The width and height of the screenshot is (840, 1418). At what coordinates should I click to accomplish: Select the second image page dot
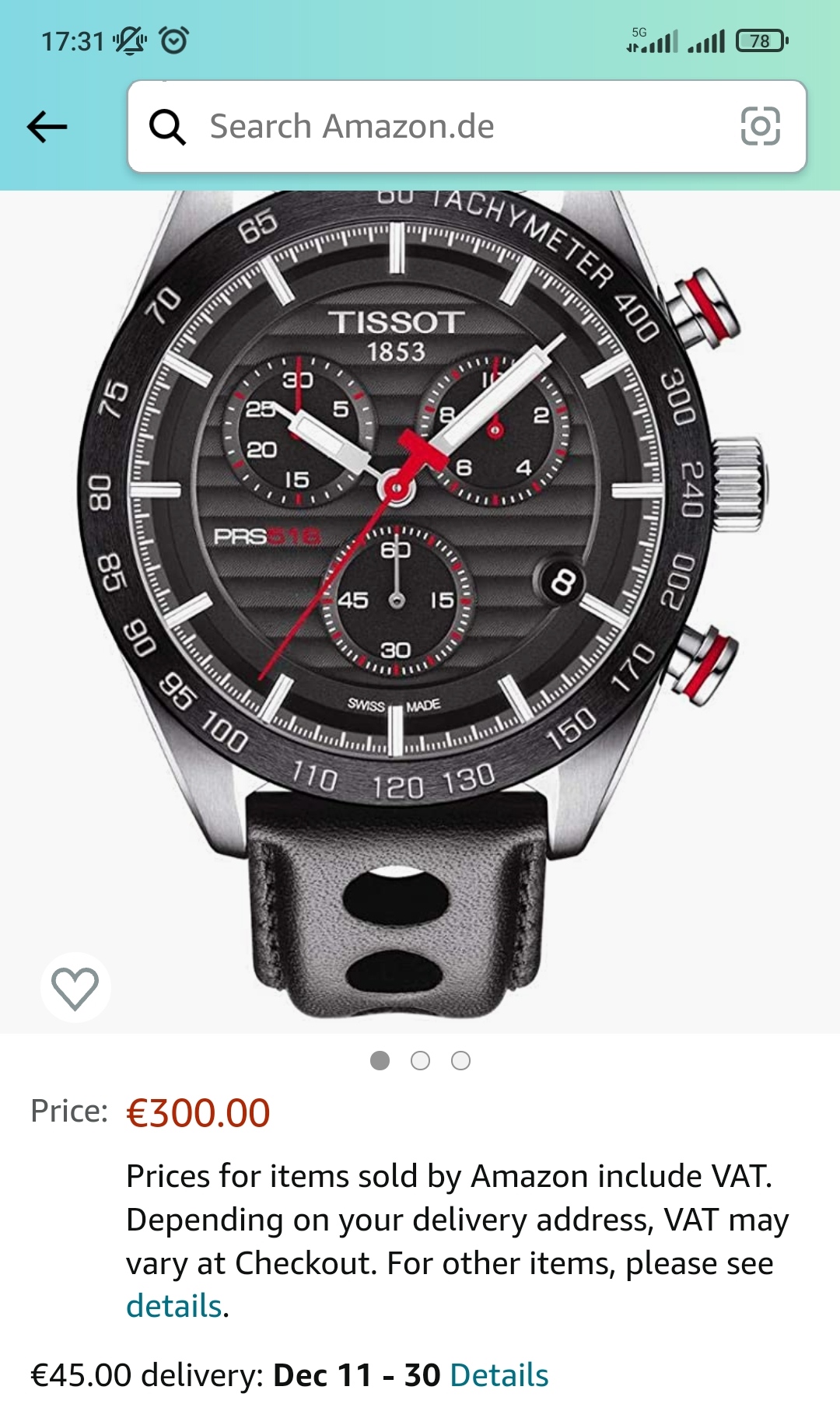coord(420,1061)
